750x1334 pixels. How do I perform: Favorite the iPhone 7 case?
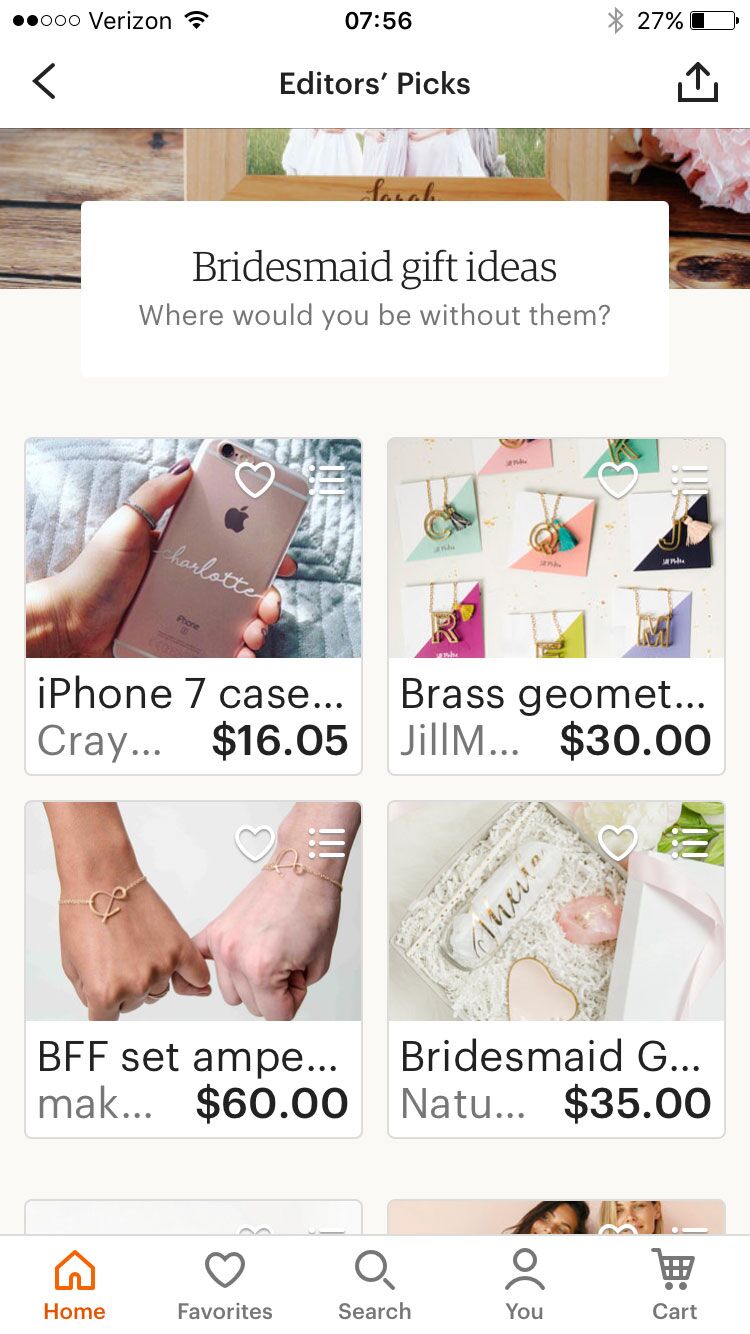pyautogui.click(x=255, y=480)
